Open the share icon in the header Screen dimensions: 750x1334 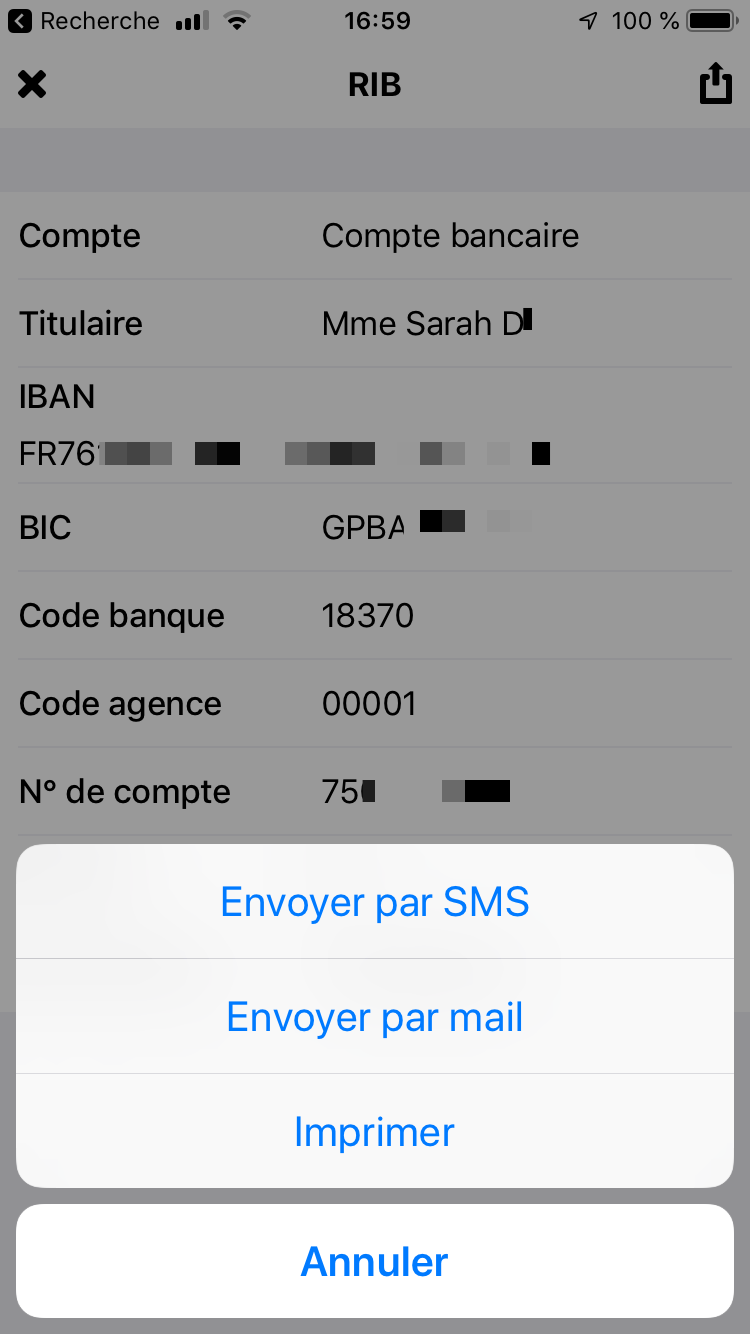tap(715, 84)
